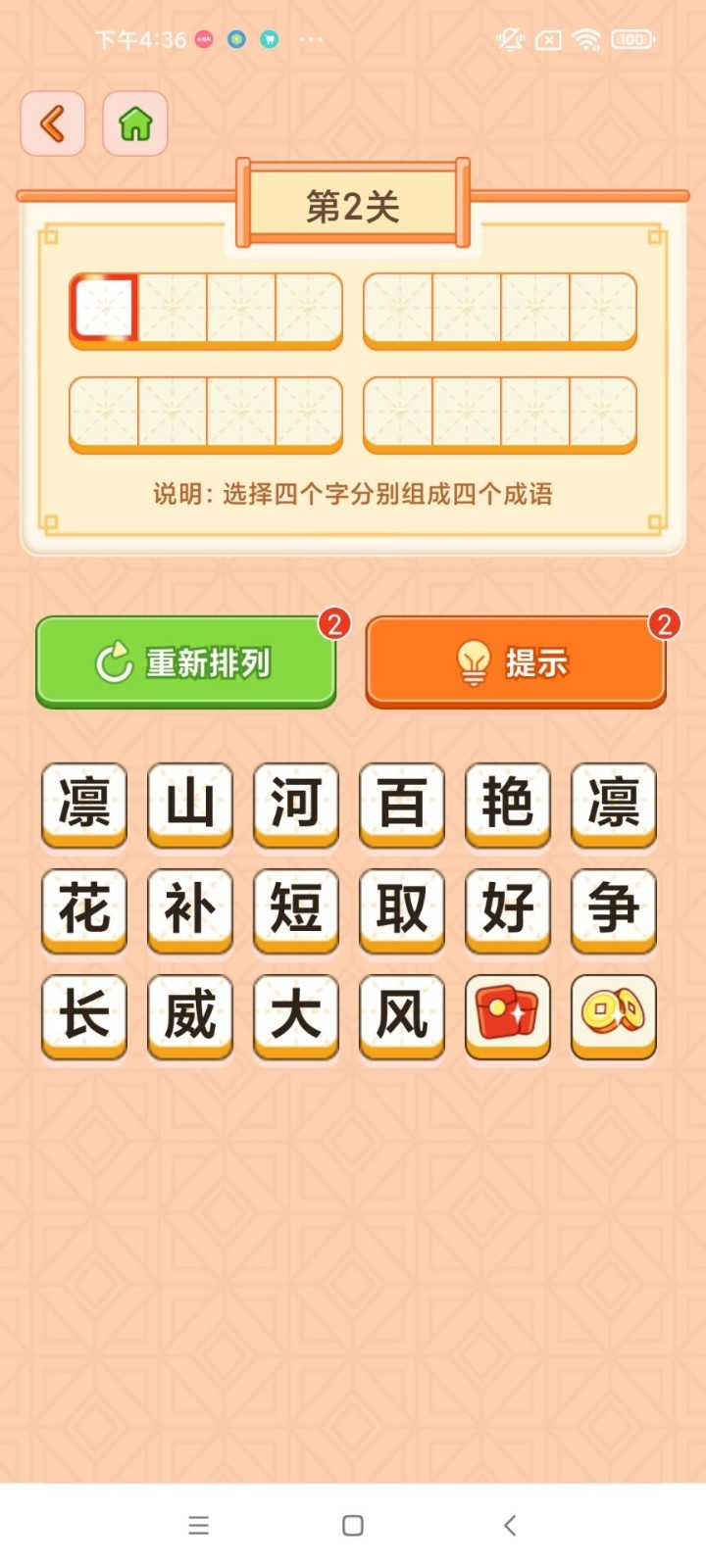
Task: Select the character tile 百
Action: tap(401, 806)
